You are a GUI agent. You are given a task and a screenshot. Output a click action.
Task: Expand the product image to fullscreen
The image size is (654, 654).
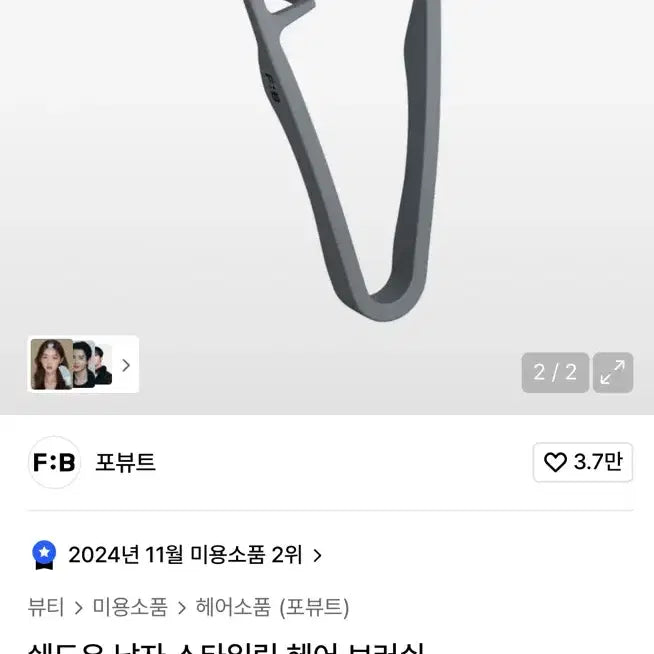point(613,373)
